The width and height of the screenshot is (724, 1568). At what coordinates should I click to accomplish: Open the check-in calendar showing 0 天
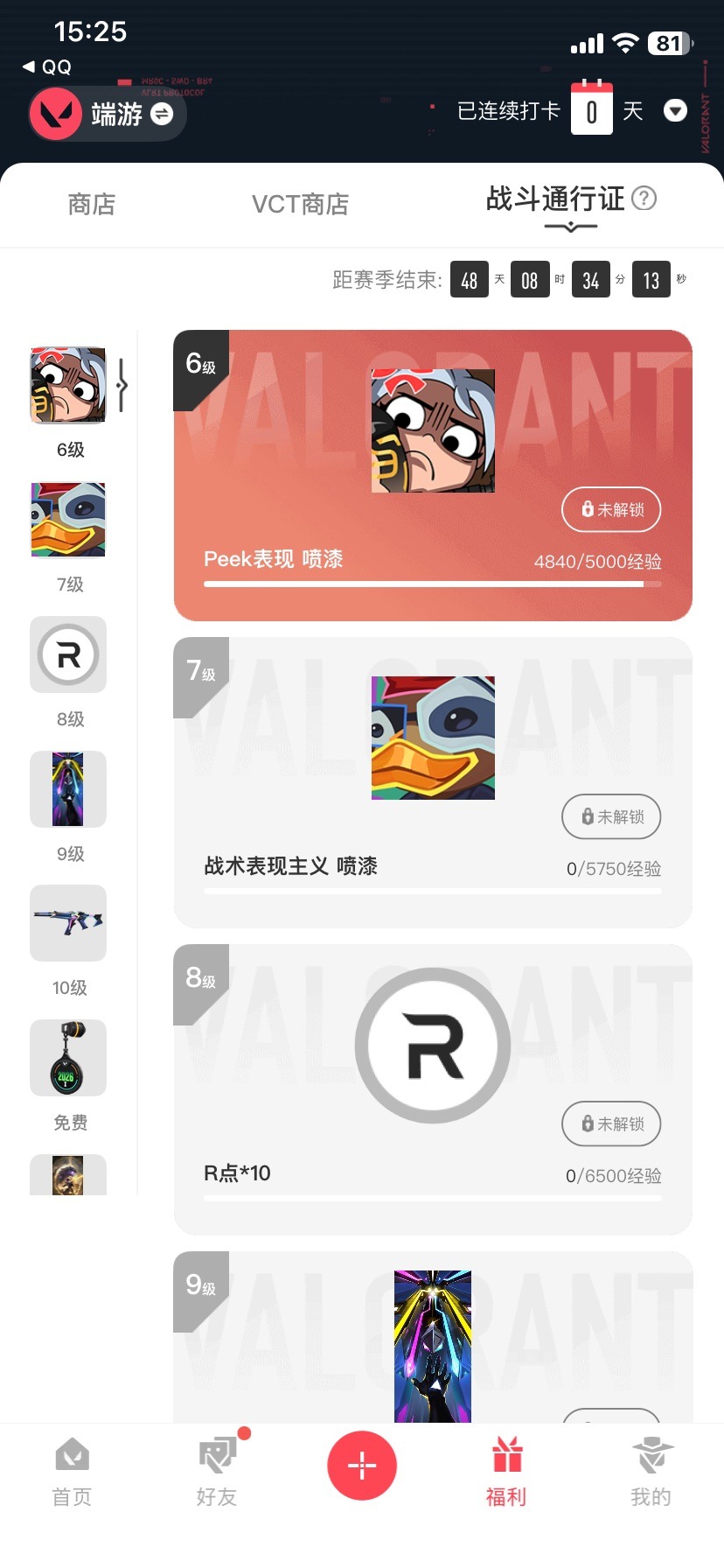click(x=592, y=110)
